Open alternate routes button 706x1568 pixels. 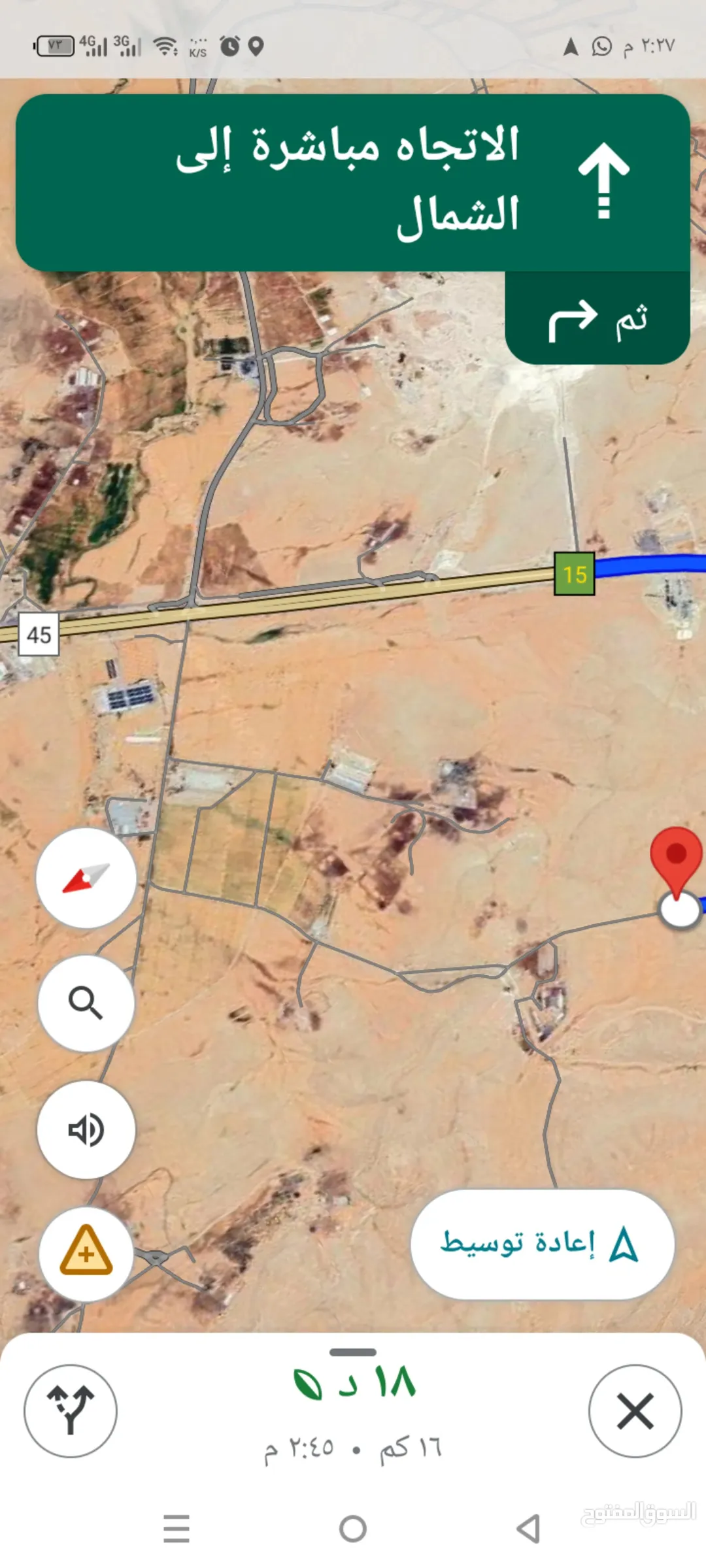pyautogui.click(x=71, y=1410)
